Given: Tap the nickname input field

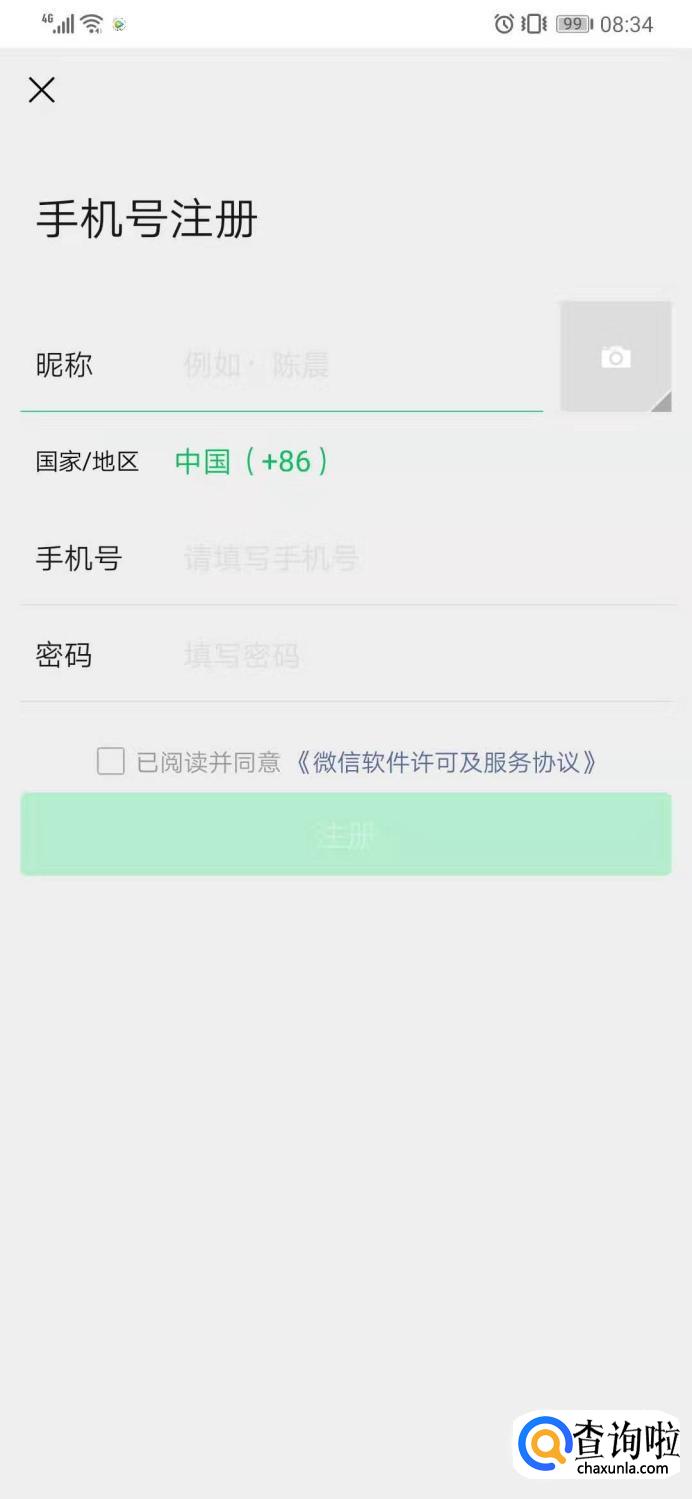Looking at the screenshot, I should [x=350, y=365].
